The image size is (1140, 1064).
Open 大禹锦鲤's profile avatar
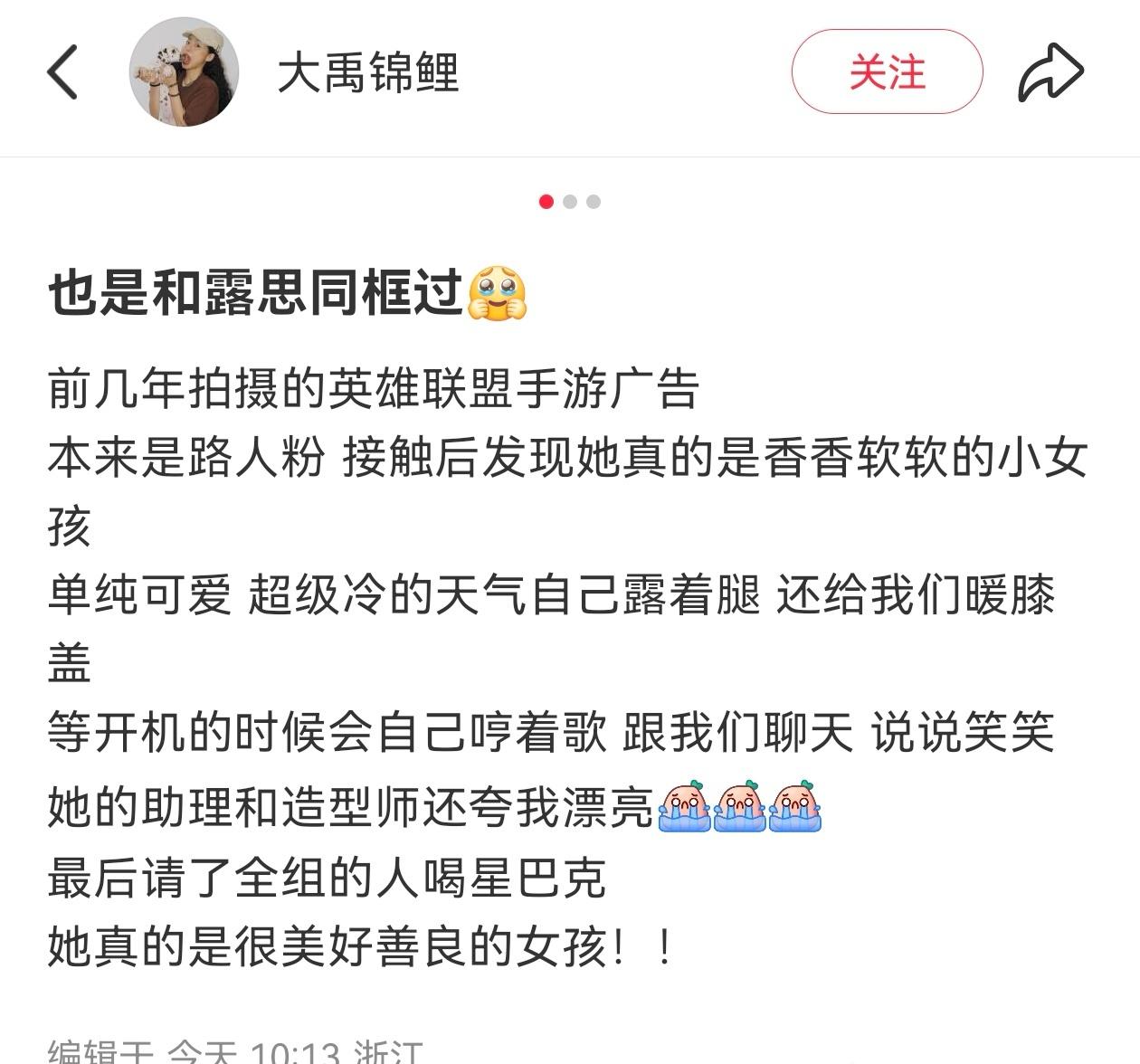(x=185, y=71)
